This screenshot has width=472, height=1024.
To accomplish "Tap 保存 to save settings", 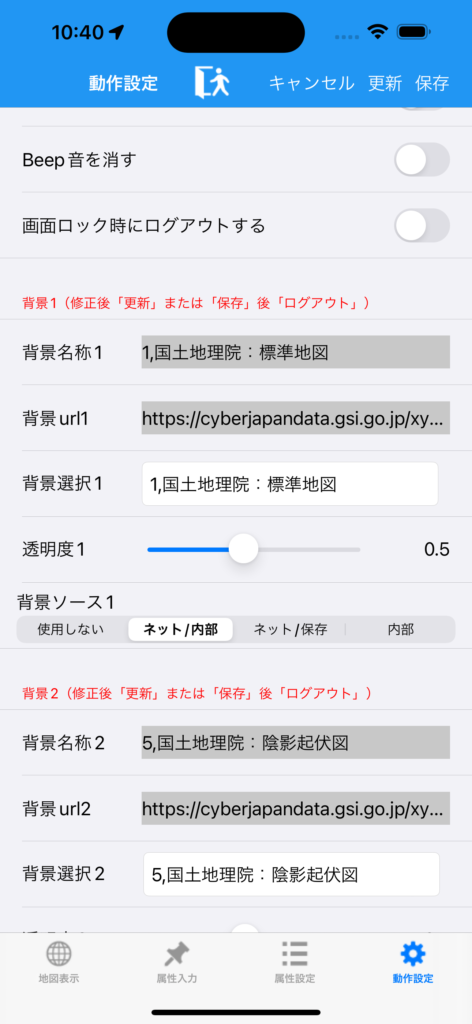I will pyautogui.click(x=432, y=84).
